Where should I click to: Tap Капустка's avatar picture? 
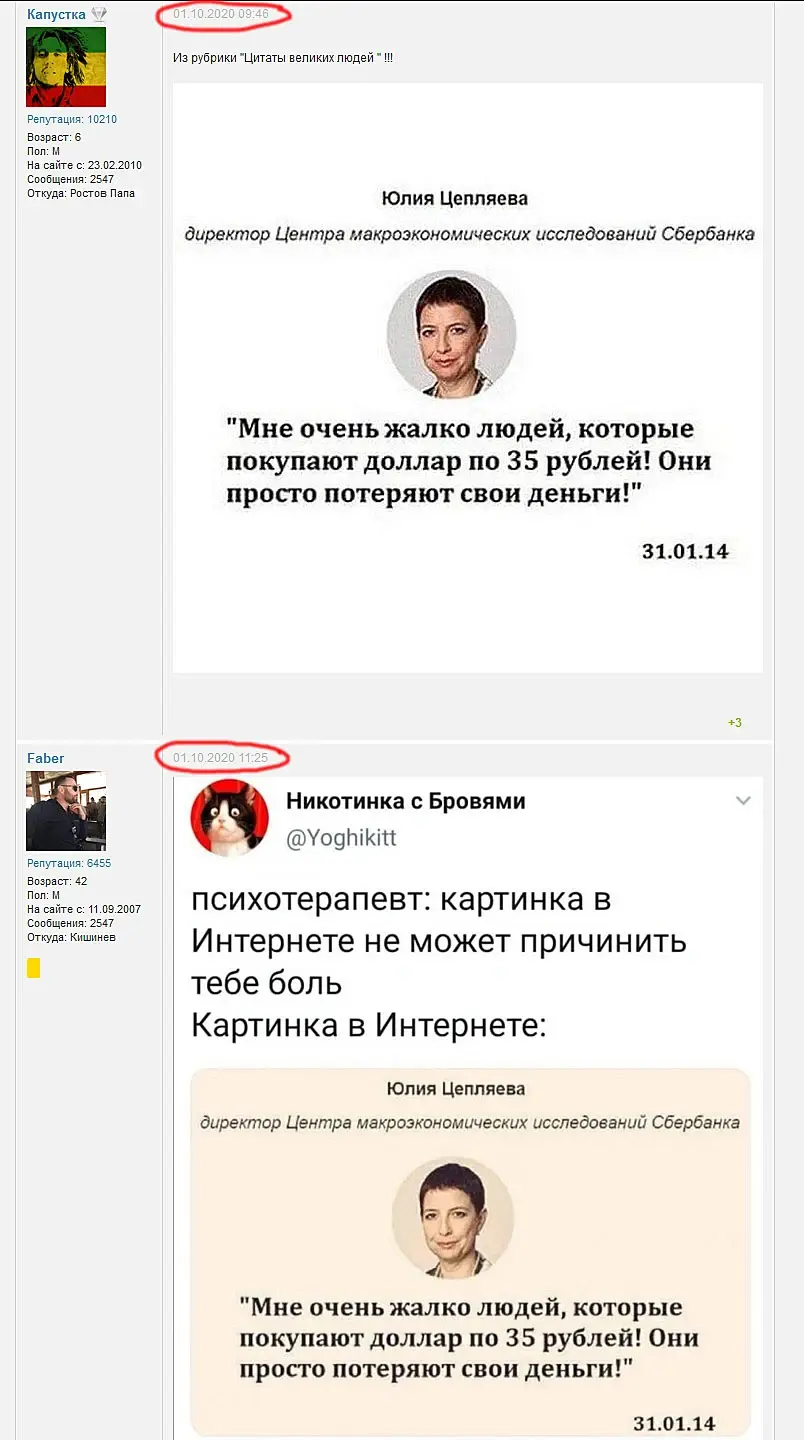66,67
